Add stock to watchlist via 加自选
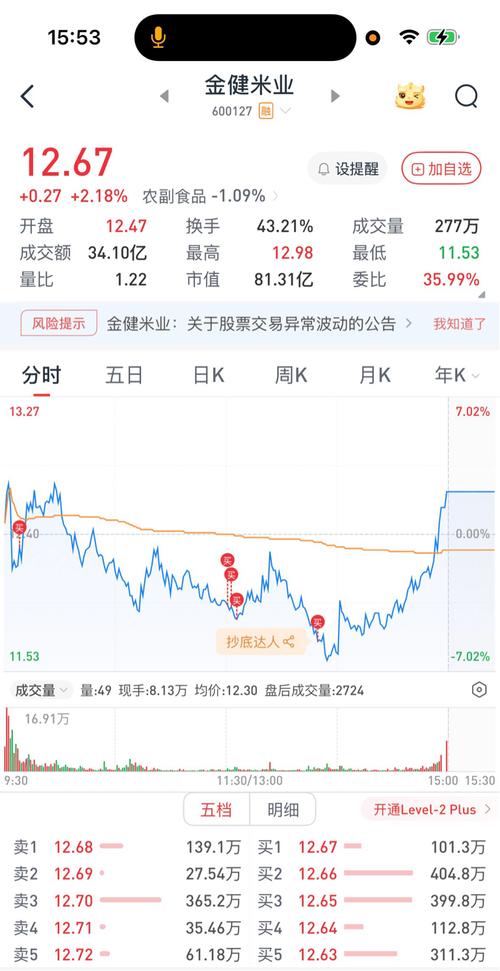This screenshot has height=971, width=500. (442, 168)
